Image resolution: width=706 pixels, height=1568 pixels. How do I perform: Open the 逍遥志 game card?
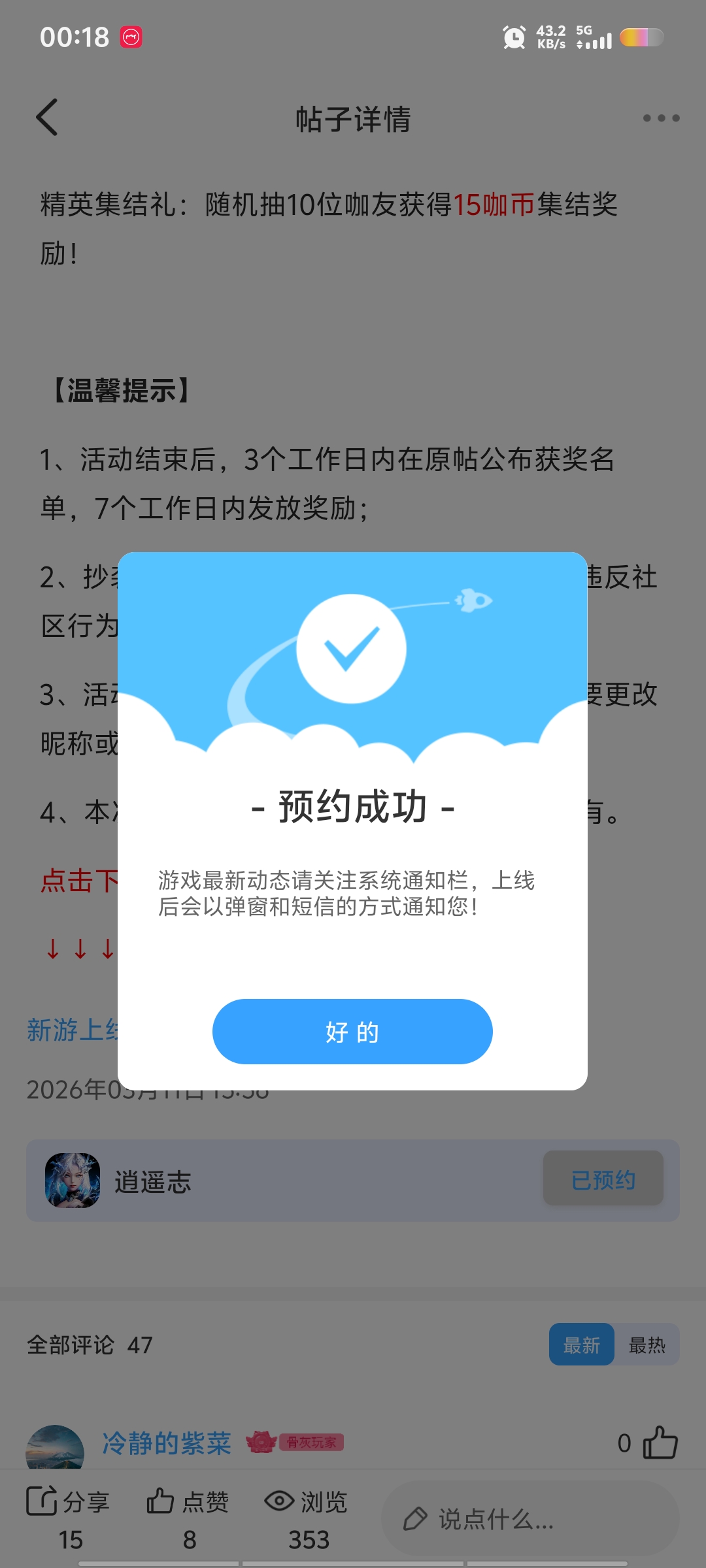tap(261, 1181)
